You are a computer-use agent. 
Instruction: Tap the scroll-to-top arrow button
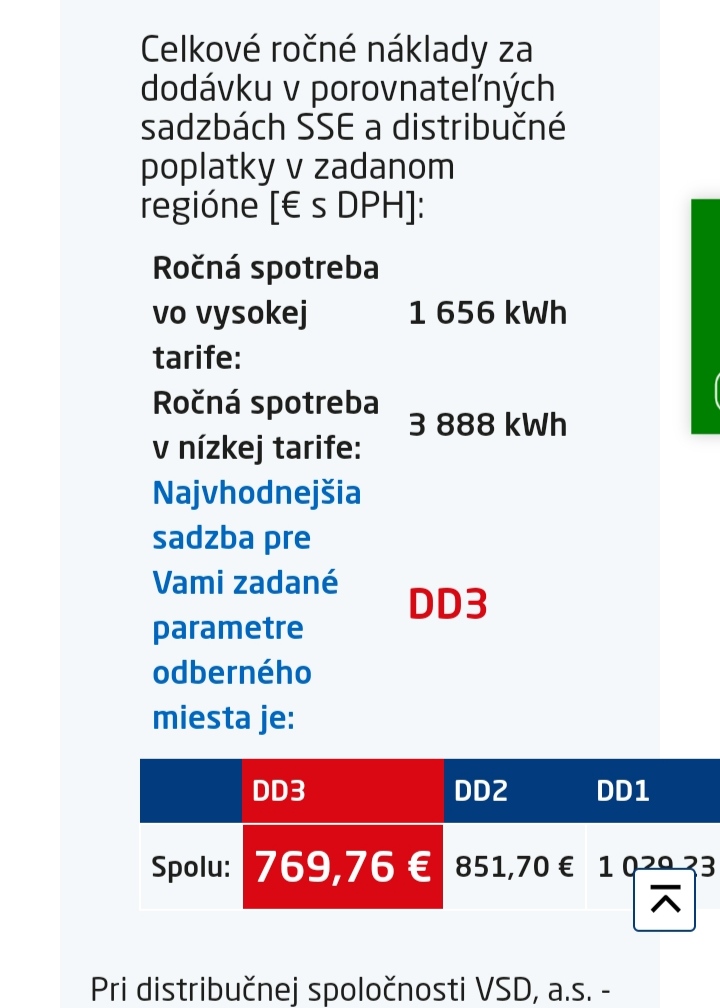coord(665,900)
